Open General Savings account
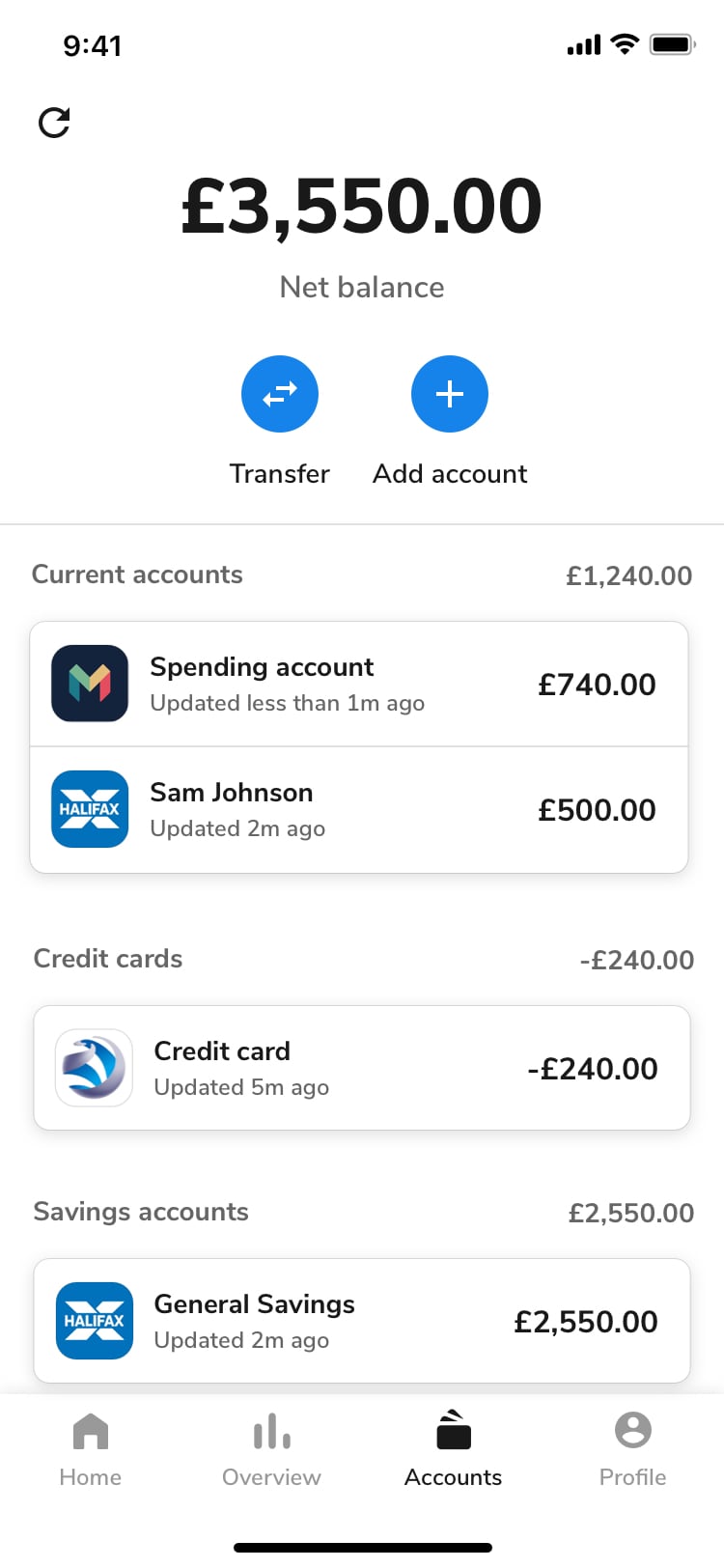This screenshot has height=1568, width=724. (362, 1321)
